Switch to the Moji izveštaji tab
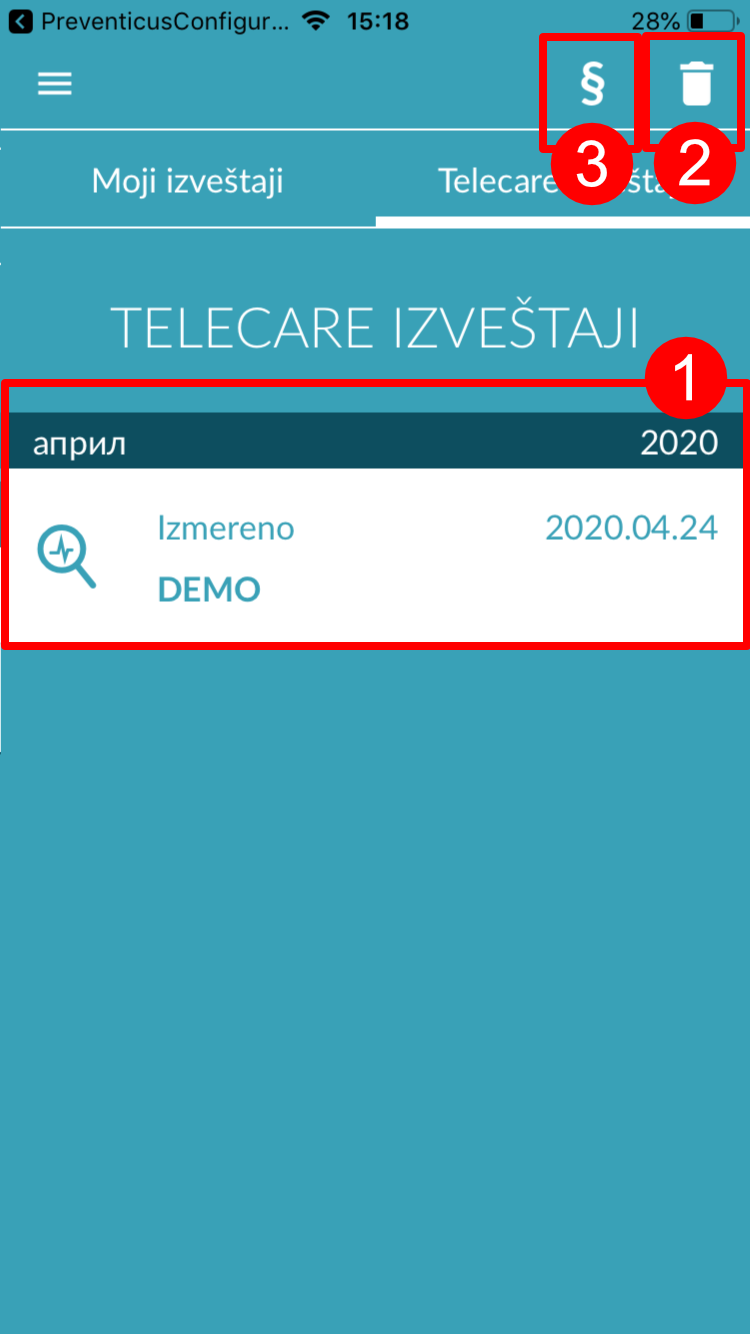This screenshot has width=750, height=1334. coord(188,181)
